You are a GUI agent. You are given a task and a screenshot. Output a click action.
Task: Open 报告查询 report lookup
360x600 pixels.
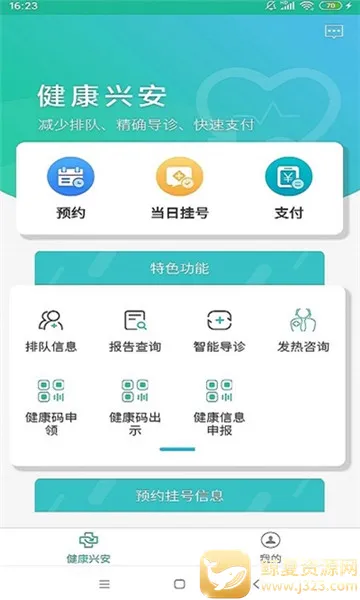pyautogui.click(x=135, y=331)
